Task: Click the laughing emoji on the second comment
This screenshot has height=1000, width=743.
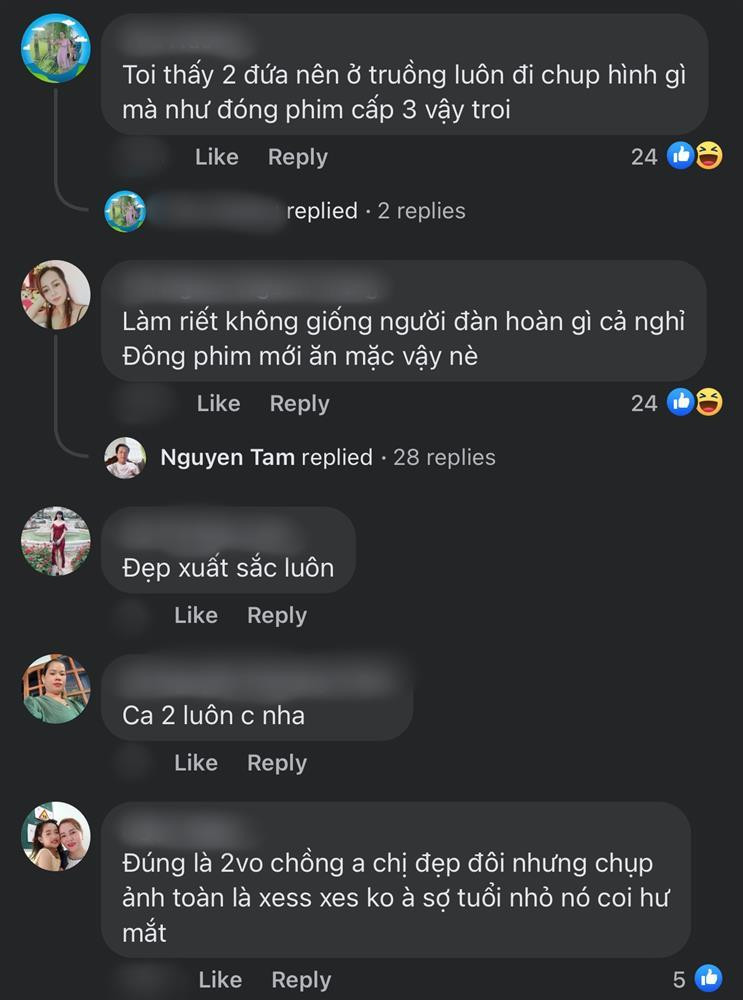Action: [708, 402]
